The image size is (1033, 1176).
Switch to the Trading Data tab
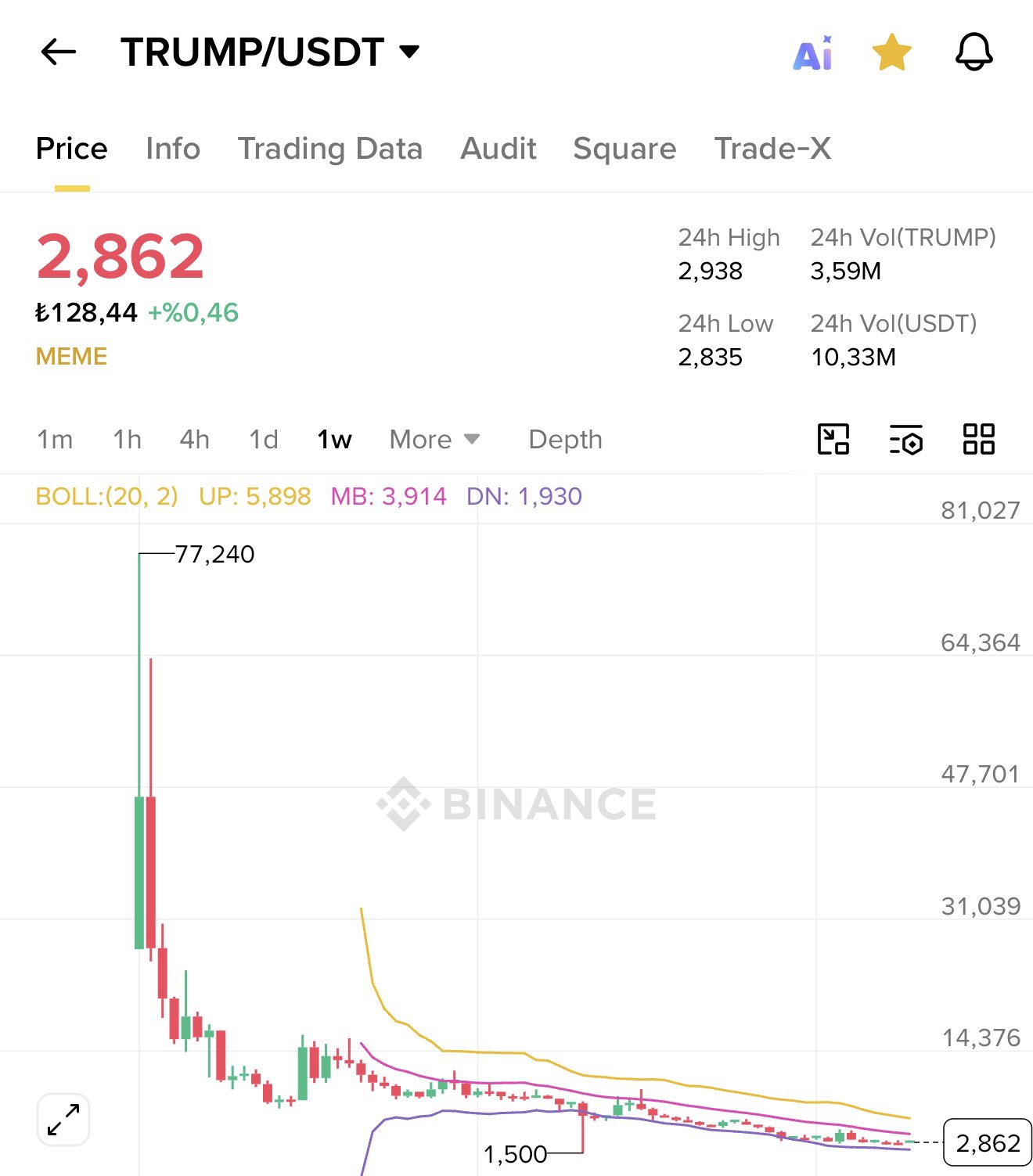coord(329,149)
